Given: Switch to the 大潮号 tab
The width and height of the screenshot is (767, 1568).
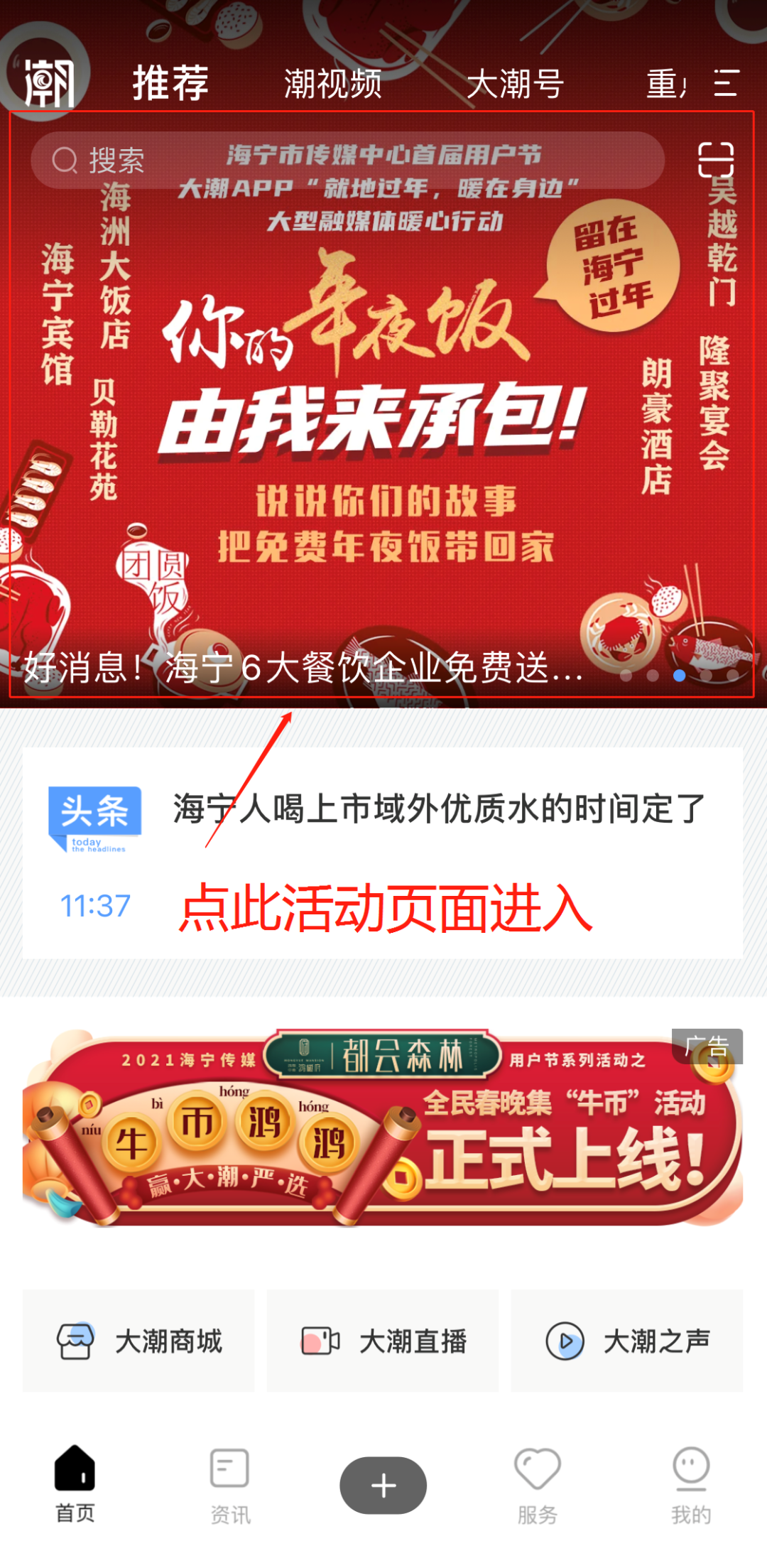Looking at the screenshot, I should tap(516, 84).
